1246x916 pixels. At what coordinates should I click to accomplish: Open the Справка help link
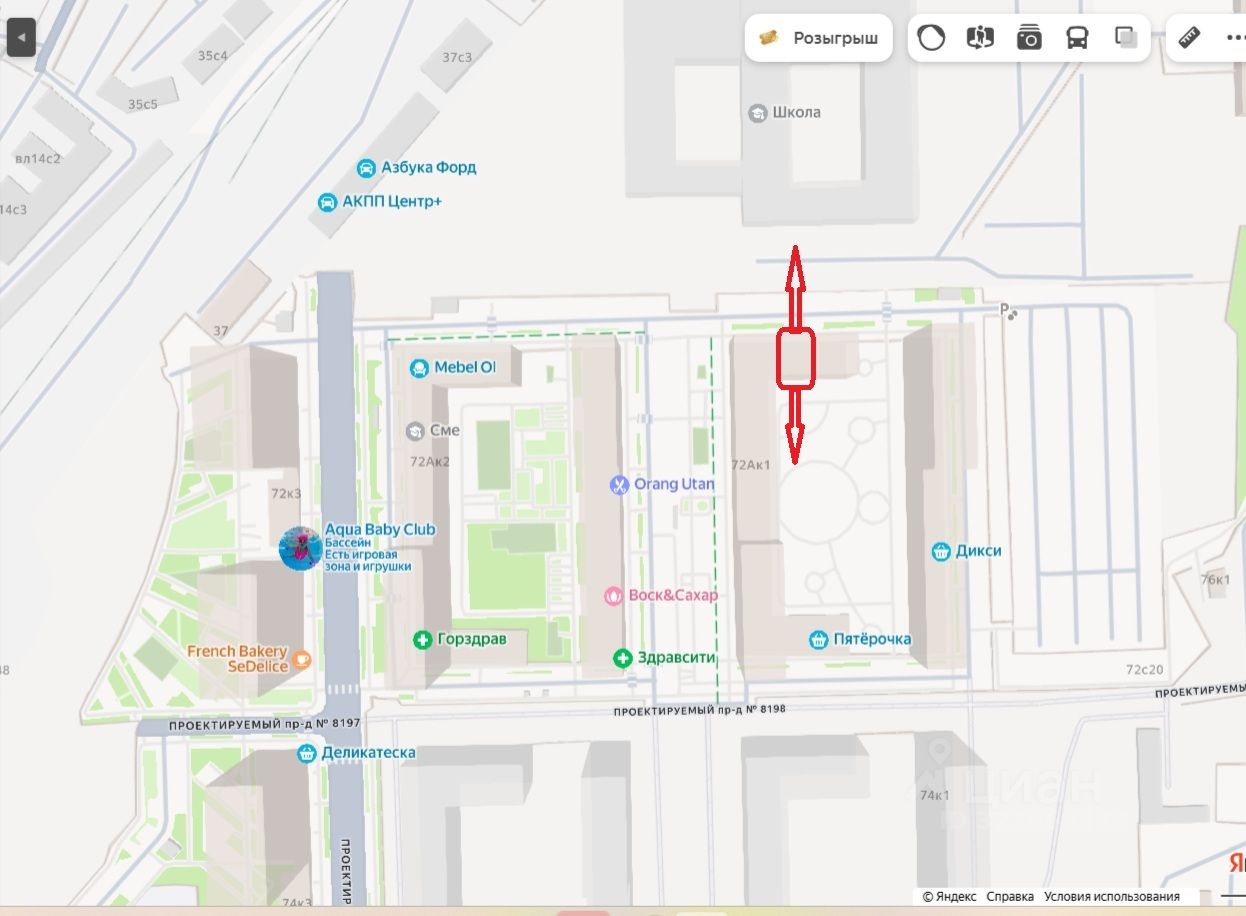[1009, 897]
